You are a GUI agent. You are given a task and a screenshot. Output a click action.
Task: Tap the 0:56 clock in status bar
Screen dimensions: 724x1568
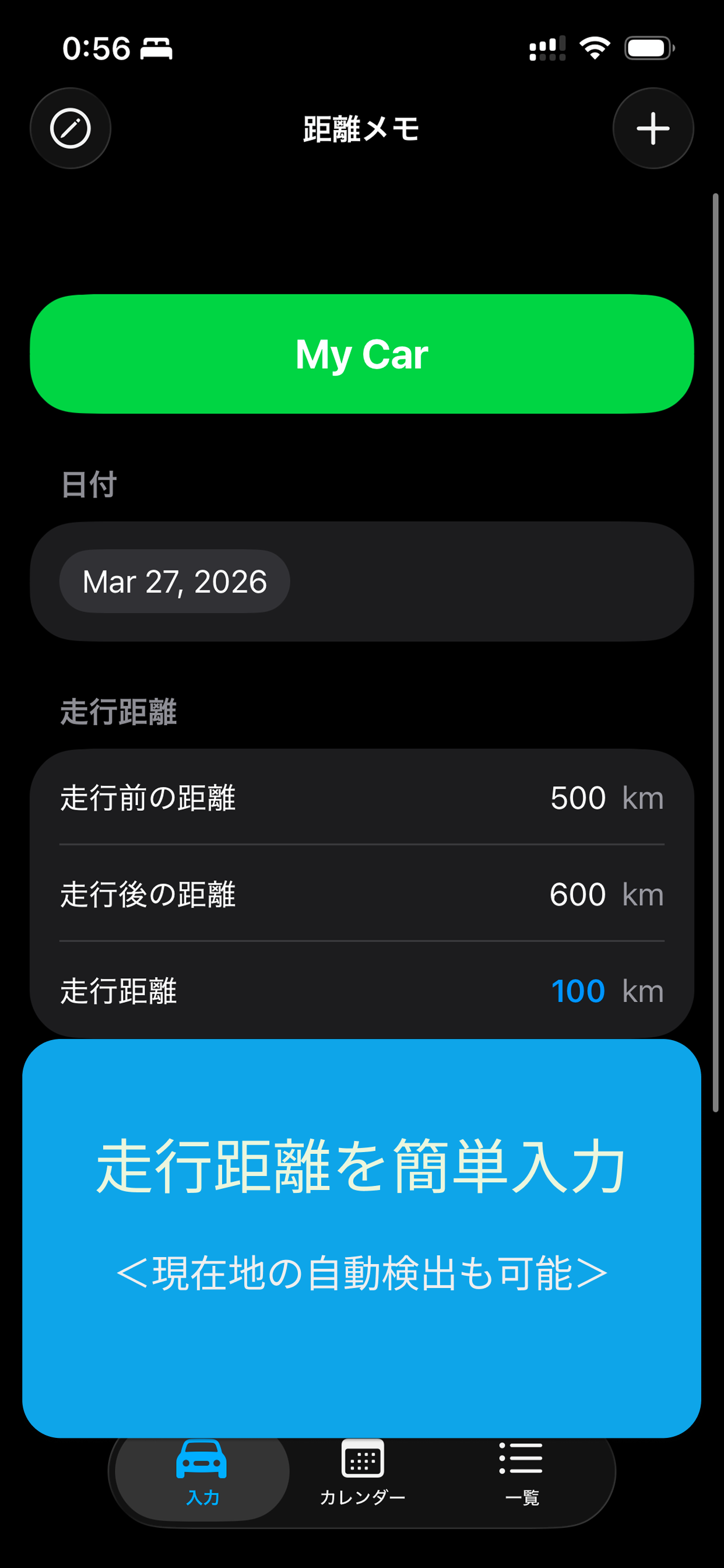(x=96, y=47)
